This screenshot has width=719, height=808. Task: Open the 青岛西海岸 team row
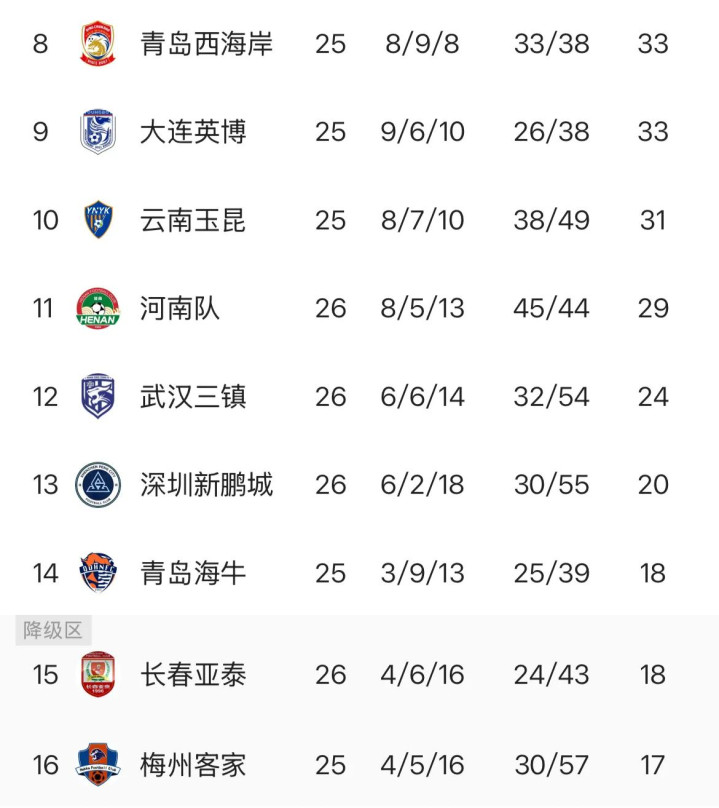(x=206, y=44)
